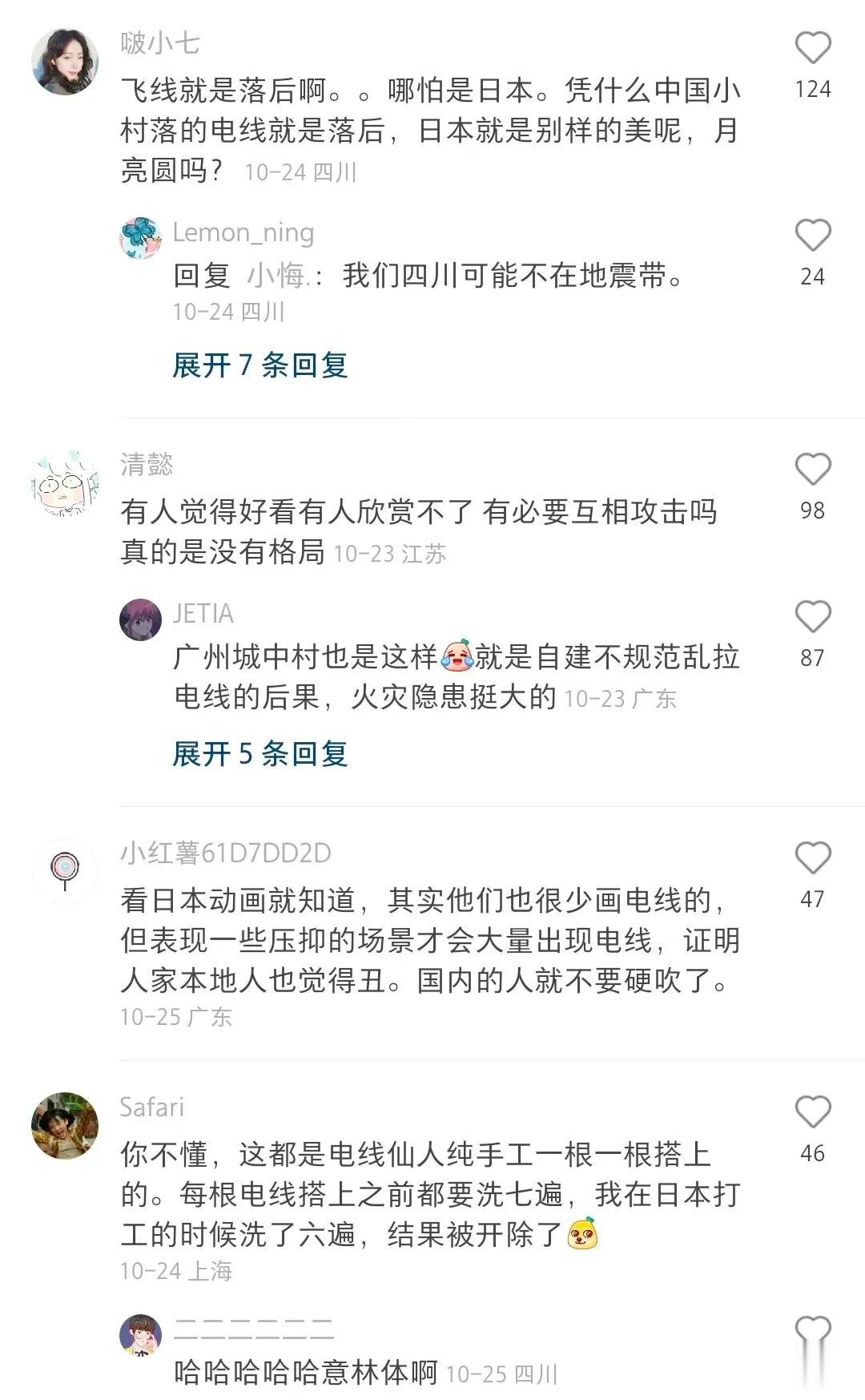Like JETIA's reply
Image resolution: width=865 pixels, height=1400 pixels.
pyautogui.click(x=812, y=617)
